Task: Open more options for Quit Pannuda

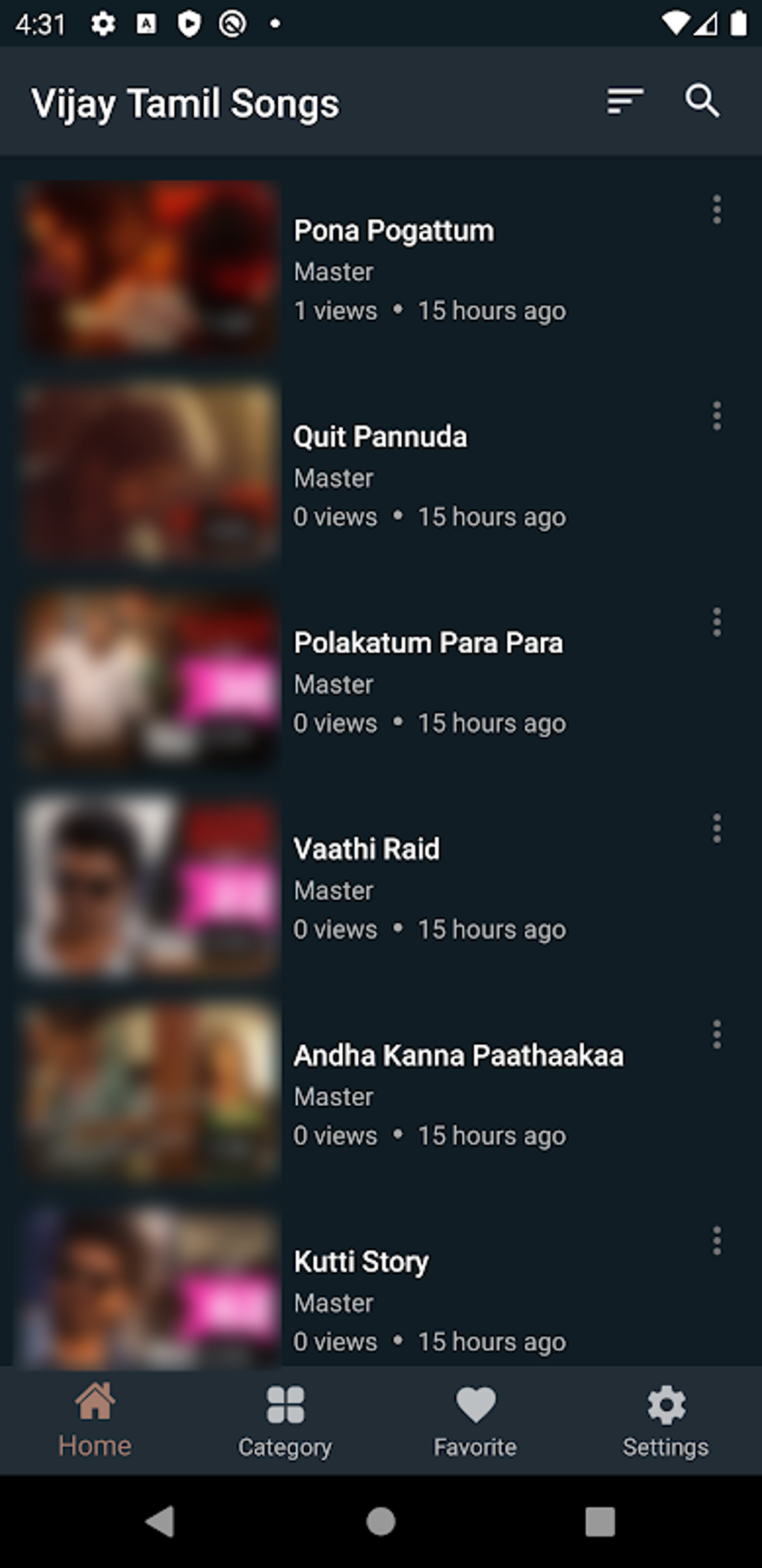Action: [x=716, y=416]
